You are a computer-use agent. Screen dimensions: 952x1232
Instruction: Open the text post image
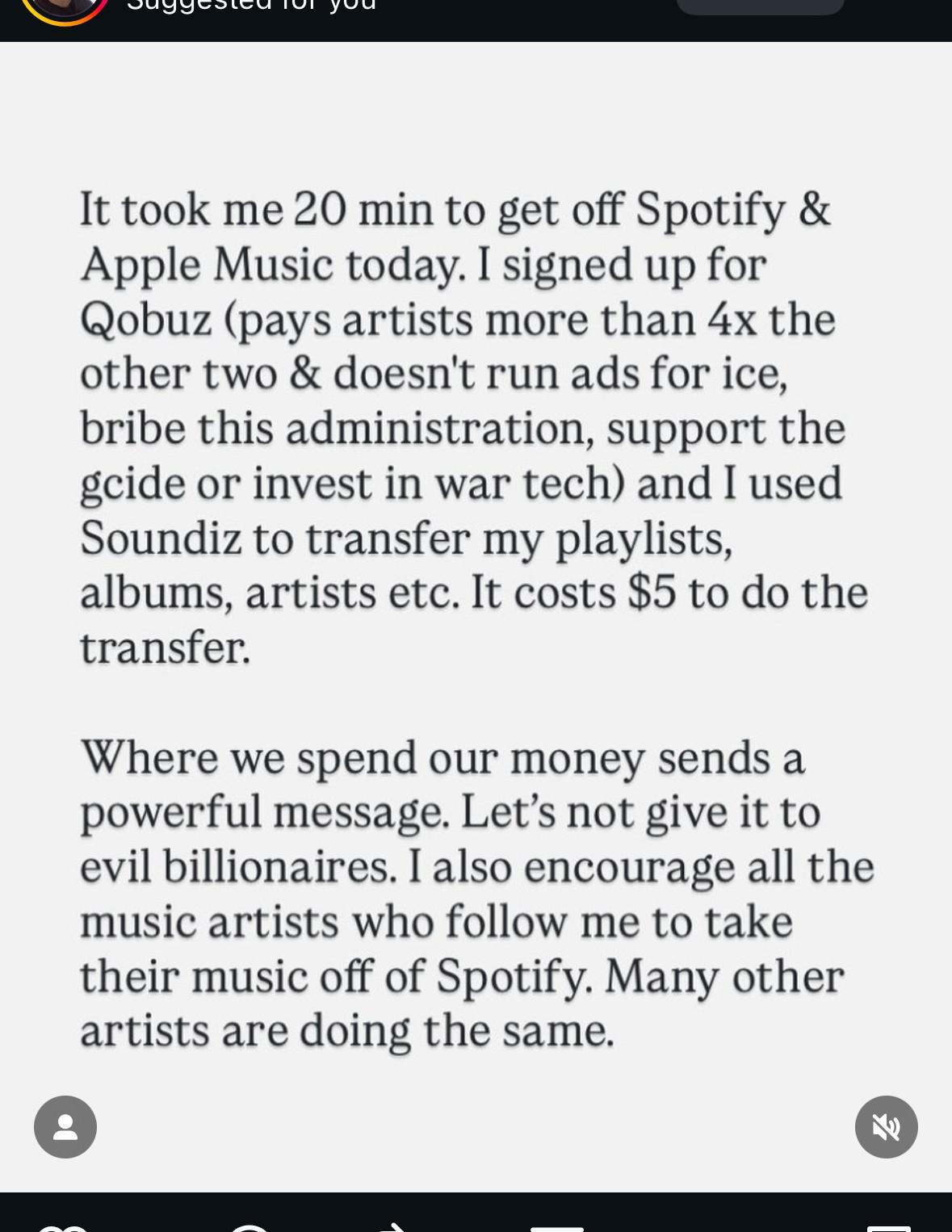point(476,614)
